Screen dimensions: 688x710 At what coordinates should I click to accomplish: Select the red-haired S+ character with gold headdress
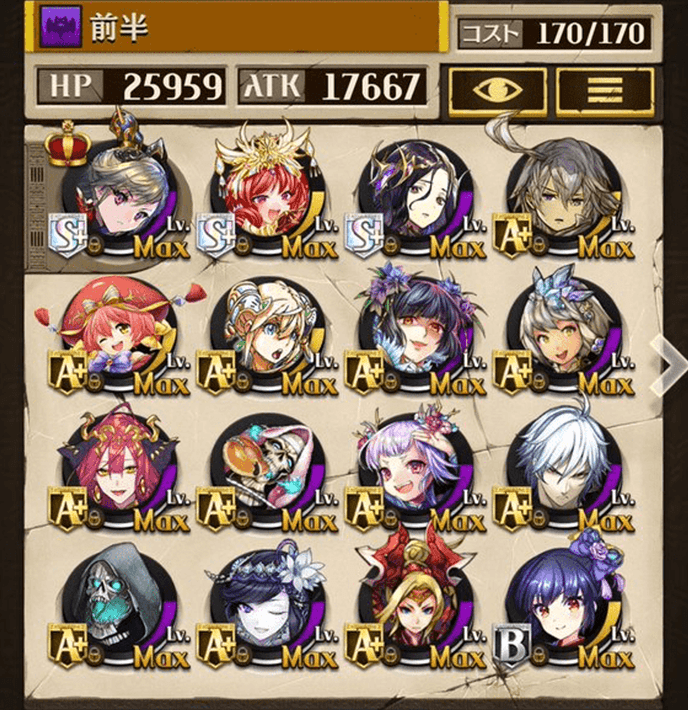point(268,196)
